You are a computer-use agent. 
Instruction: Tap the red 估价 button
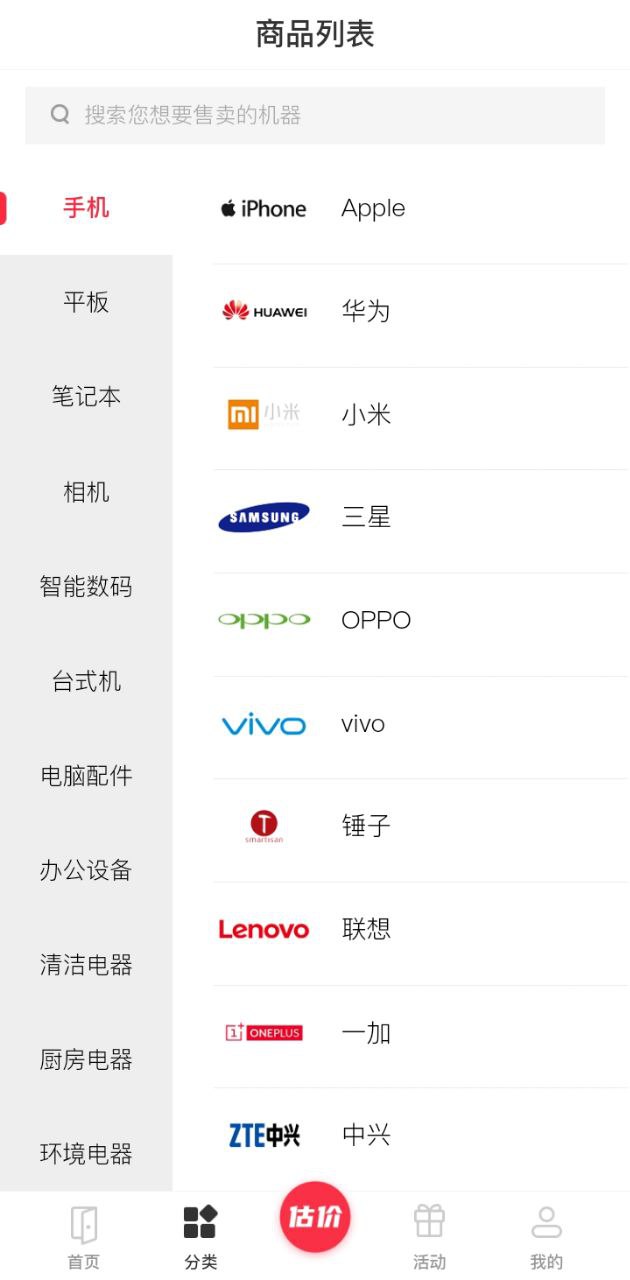(x=315, y=1217)
